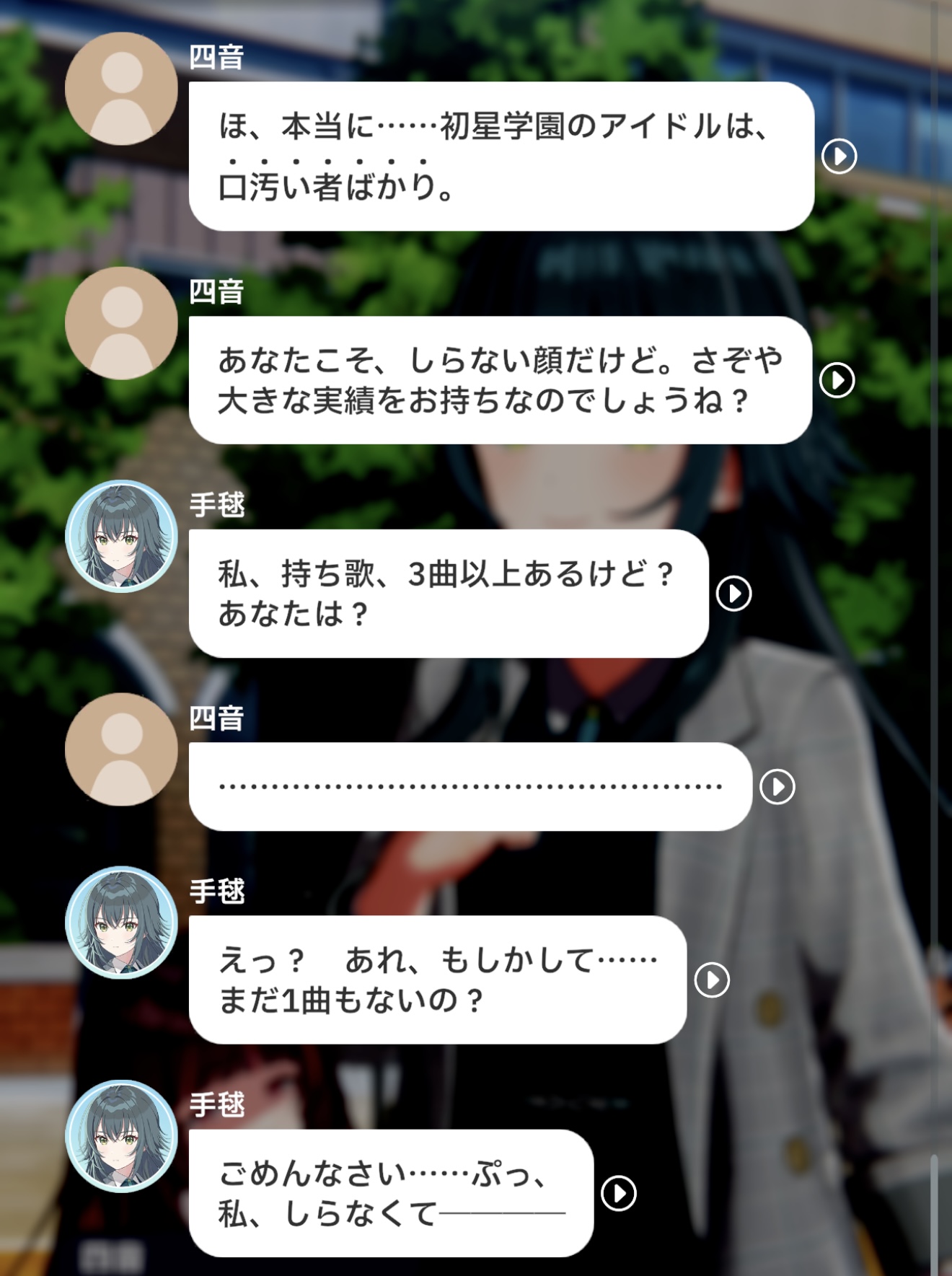Play voice for 四音's 初星学園のアイドル line
Viewport: 952px width, 1276px height.
[x=839, y=157]
